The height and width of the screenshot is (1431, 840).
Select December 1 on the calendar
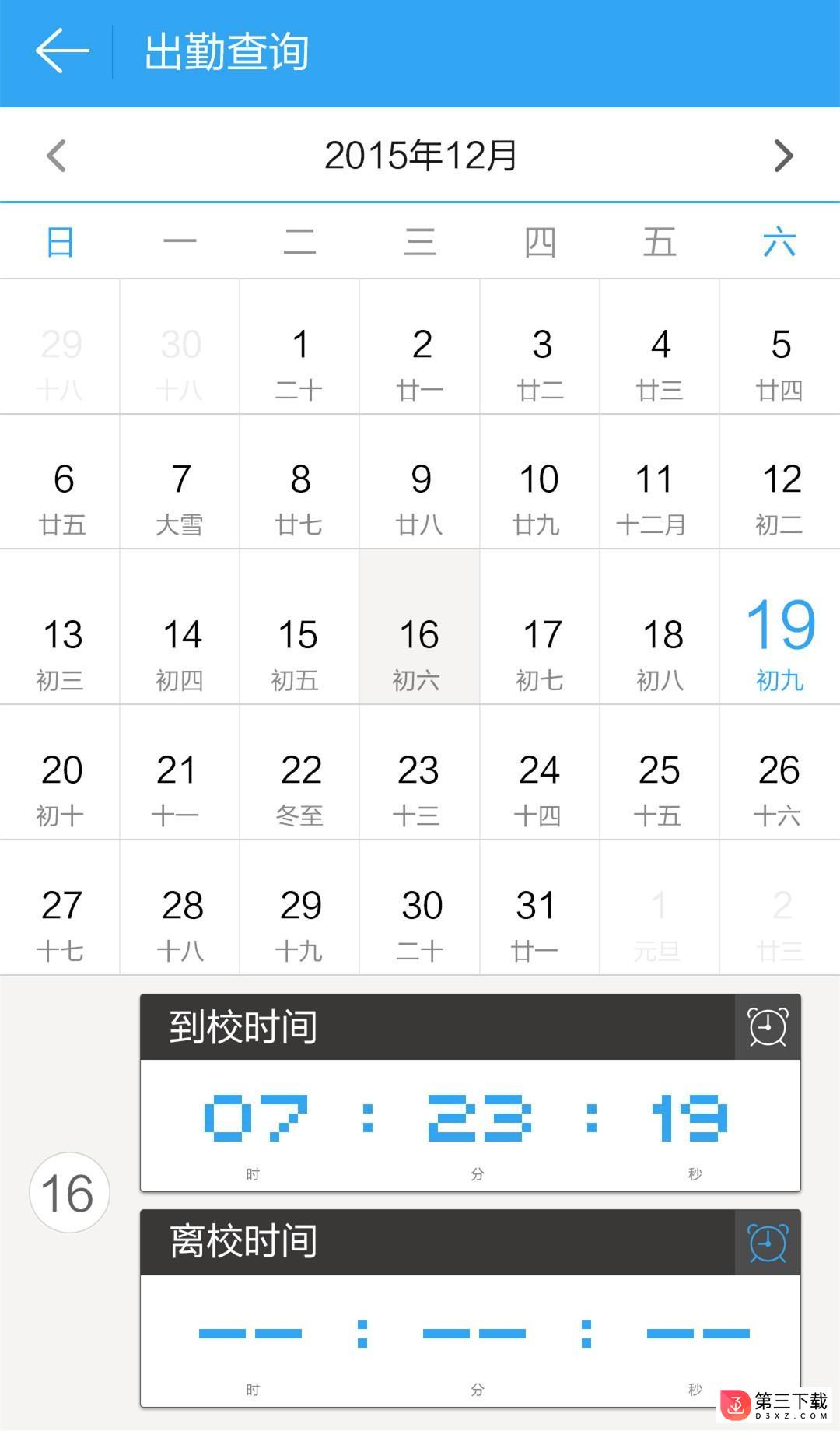tap(299, 346)
